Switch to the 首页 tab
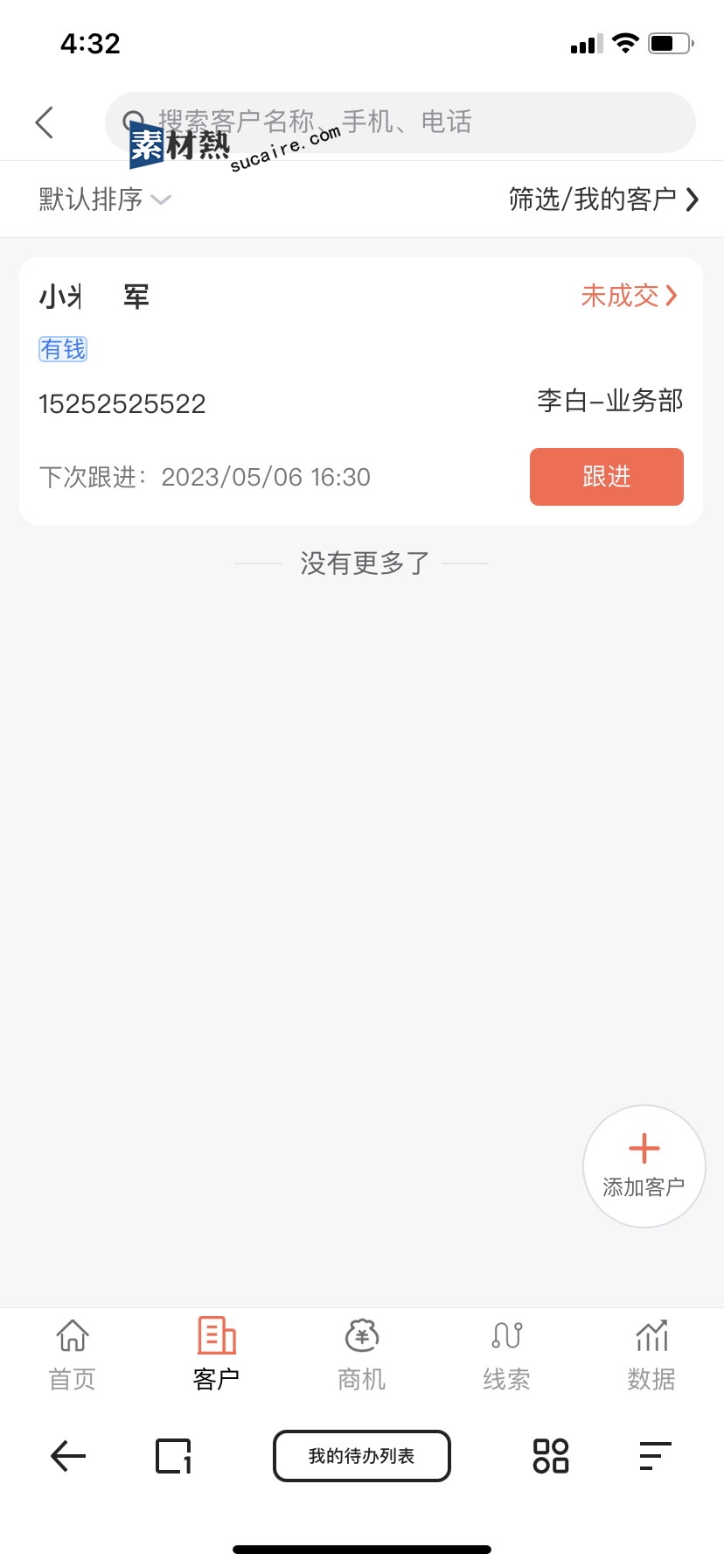This screenshot has width=724, height=1568. [x=73, y=1354]
